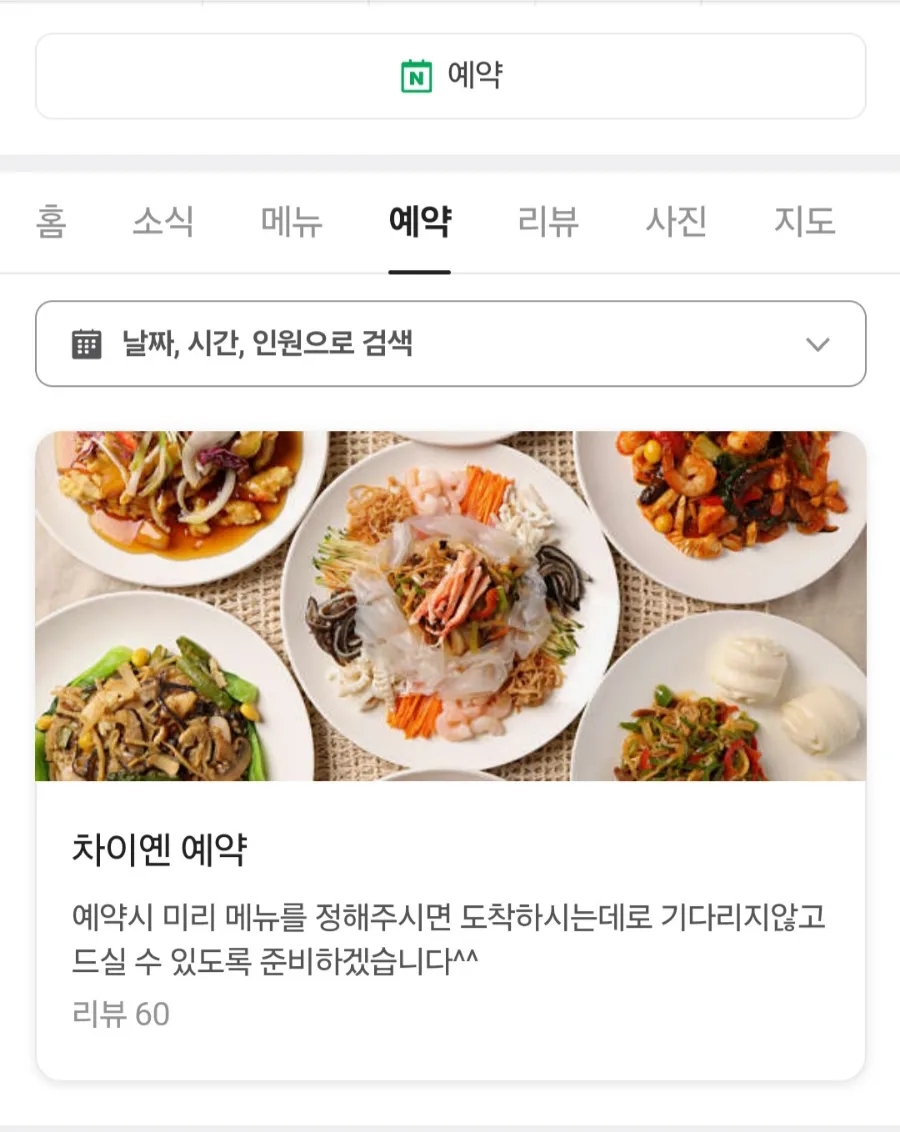900x1132 pixels.
Task: Open the 지도 tab
Action: (804, 221)
